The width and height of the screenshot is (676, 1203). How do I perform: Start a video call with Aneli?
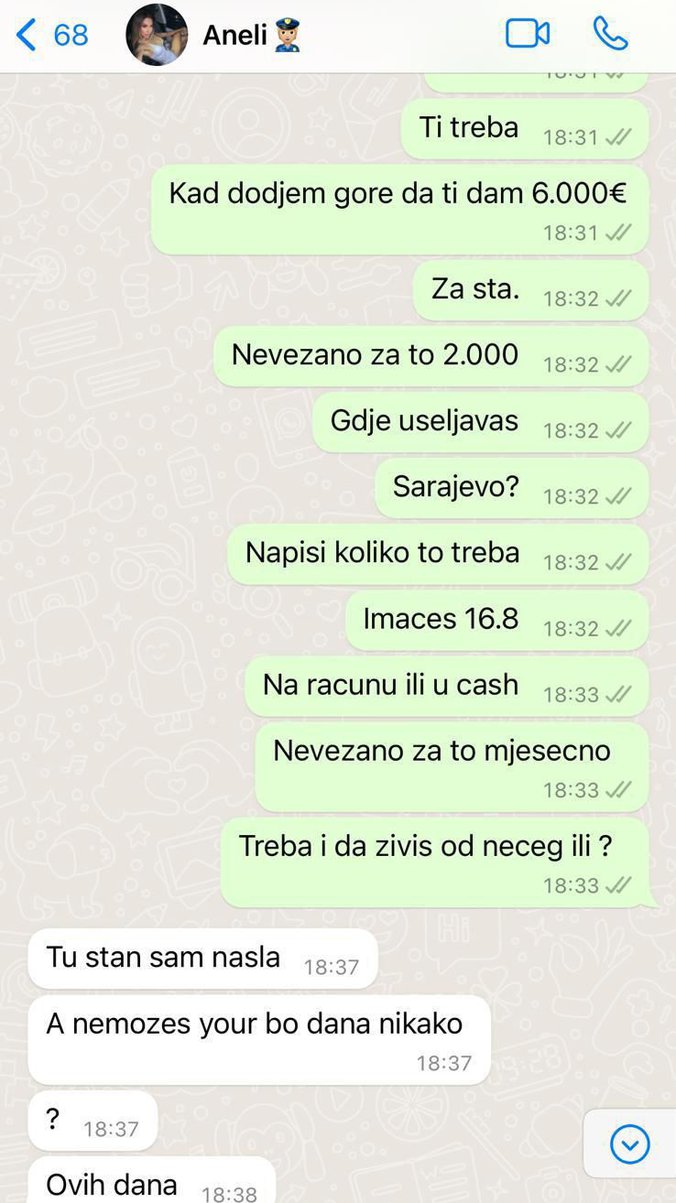pos(527,35)
